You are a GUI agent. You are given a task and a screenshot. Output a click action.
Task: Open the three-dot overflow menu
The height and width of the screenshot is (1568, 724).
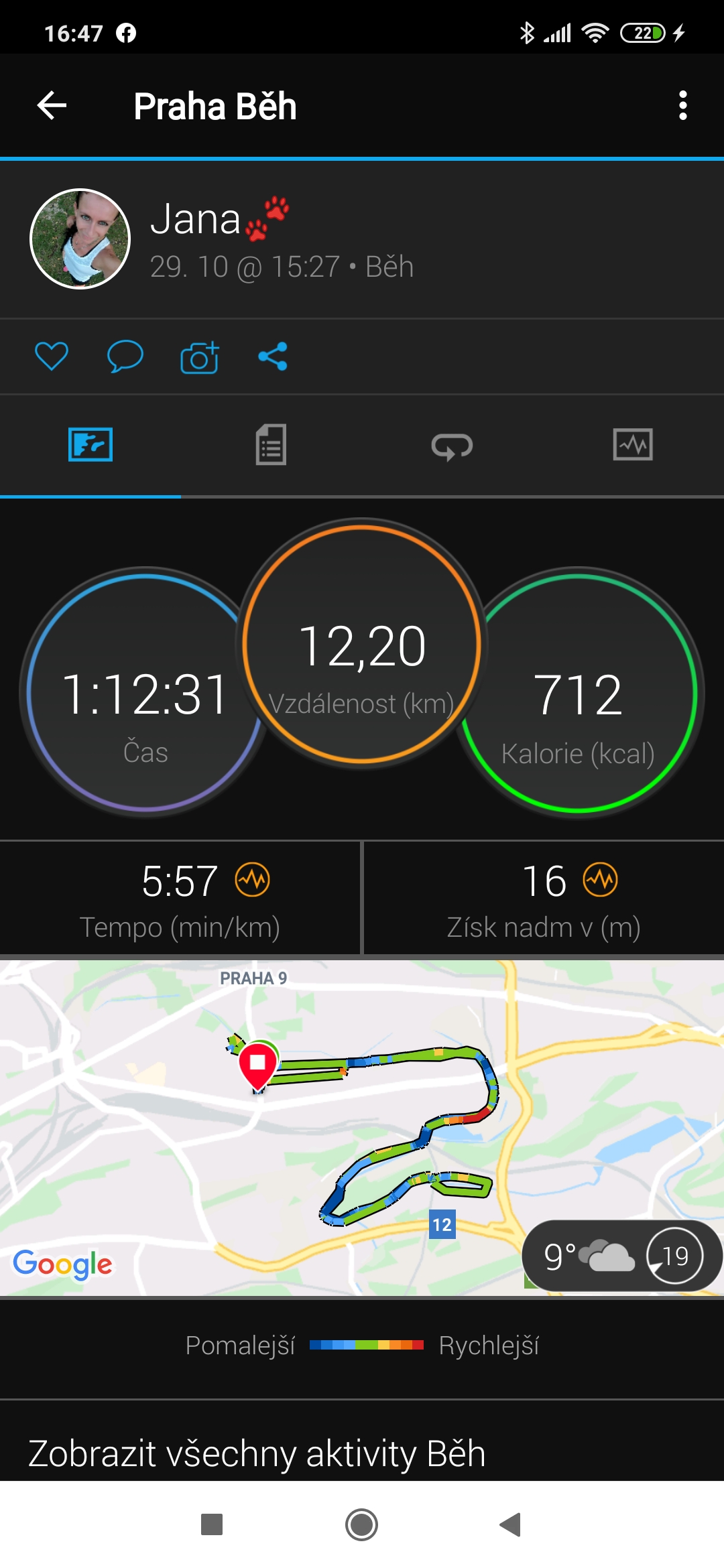pos(682,106)
